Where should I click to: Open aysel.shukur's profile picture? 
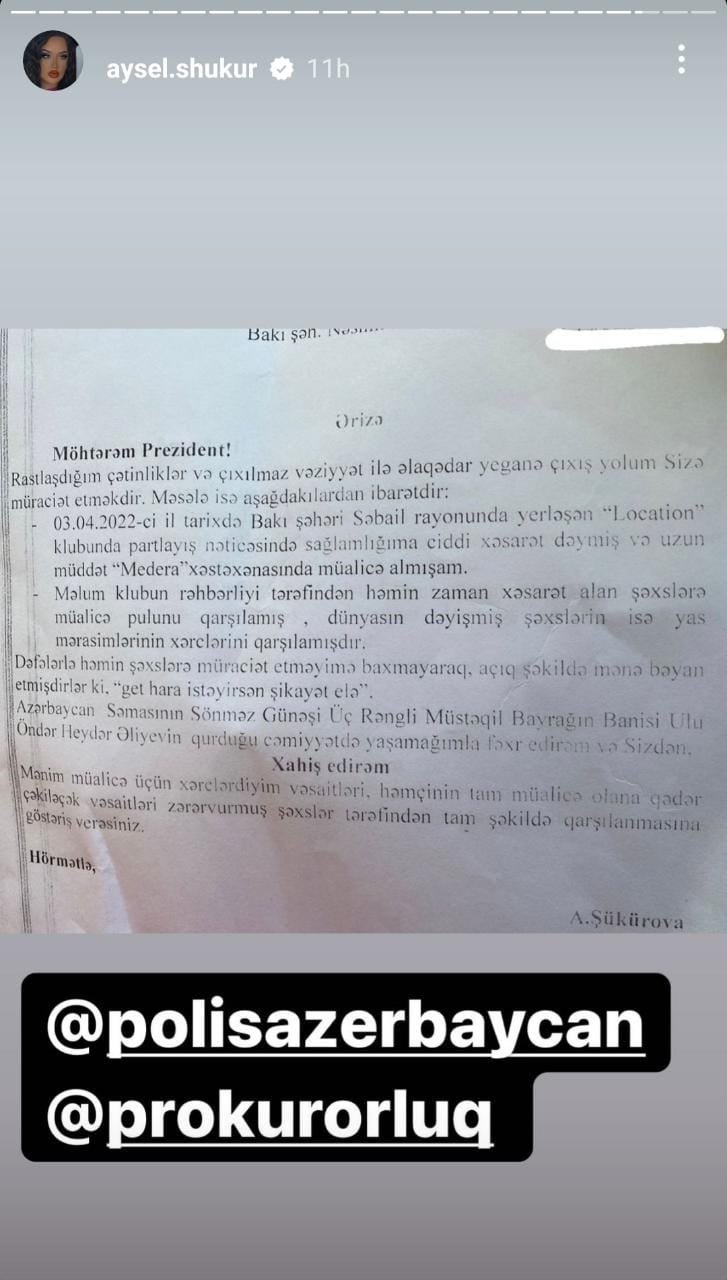point(52,61)
